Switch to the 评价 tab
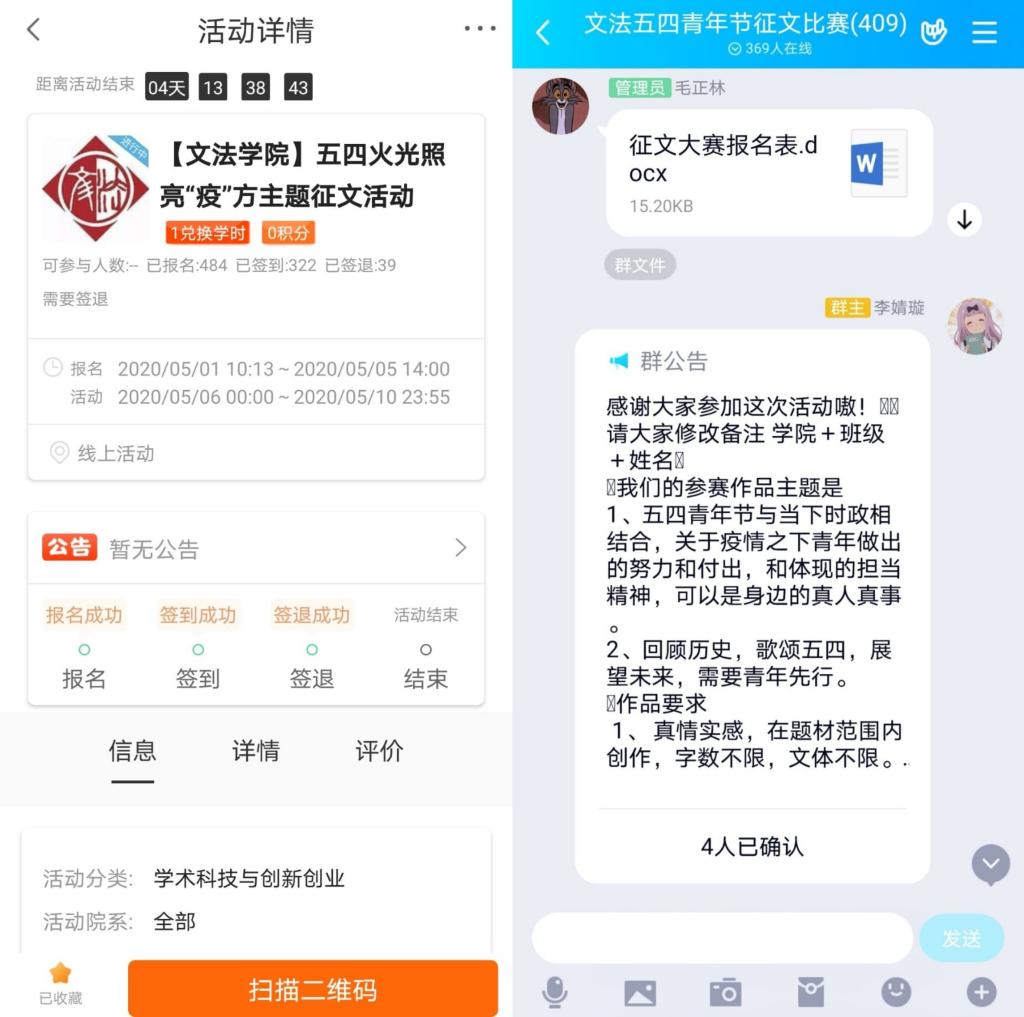The width and height of the screenshot is (1024, 1017). [x=379, y=751]
